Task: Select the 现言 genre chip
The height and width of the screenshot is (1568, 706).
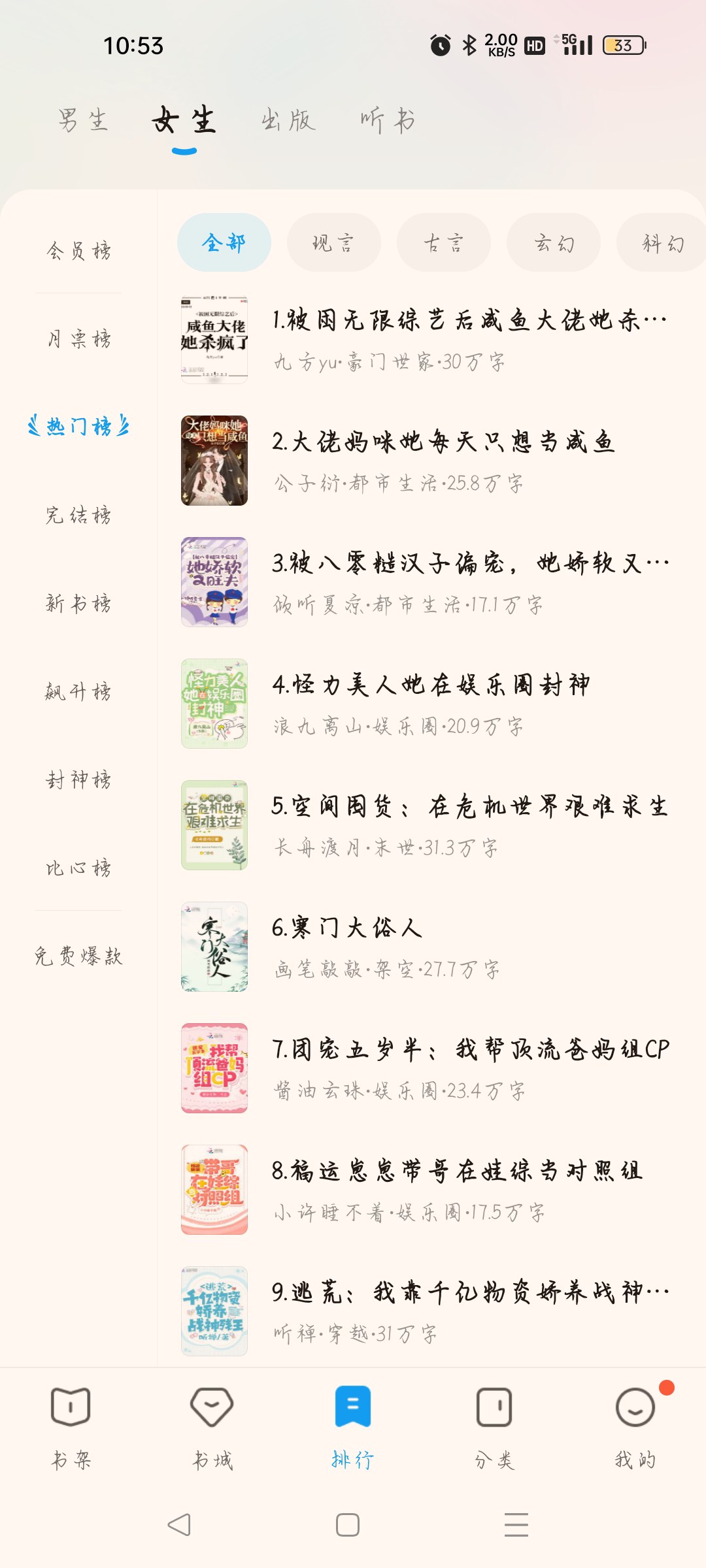Action: tap(333, 242)
